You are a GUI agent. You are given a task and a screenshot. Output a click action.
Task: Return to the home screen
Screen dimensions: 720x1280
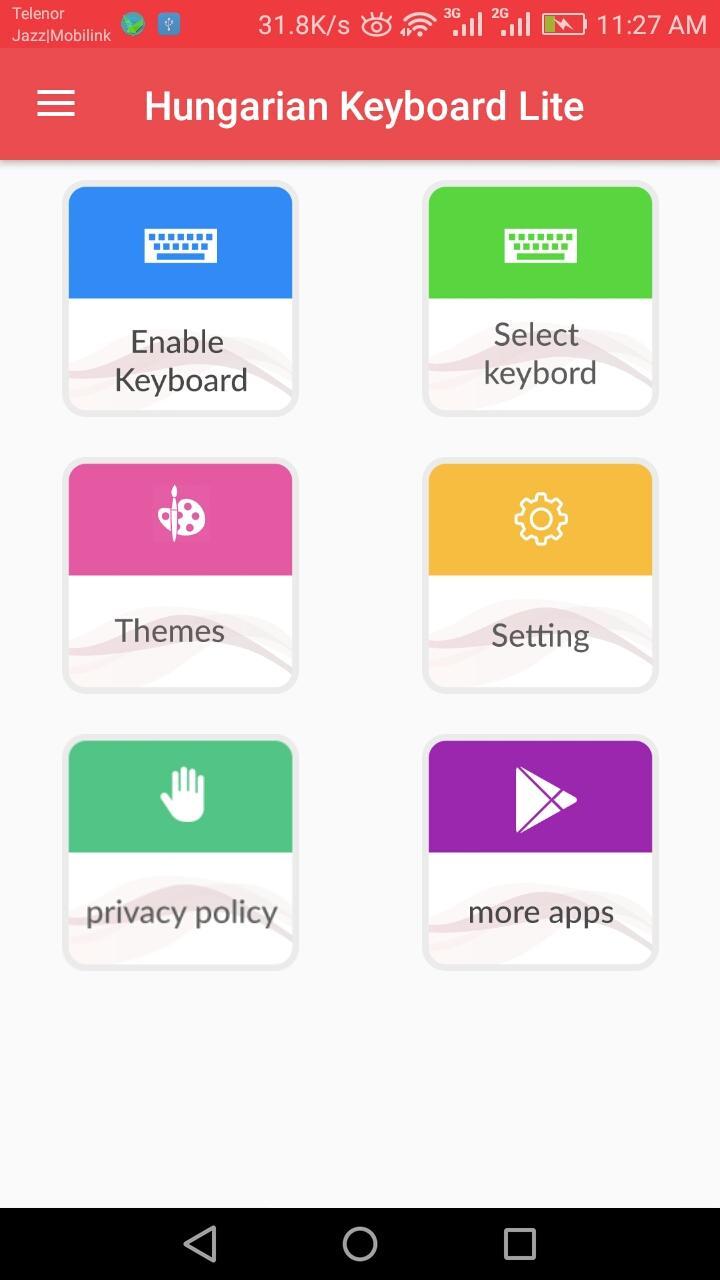360,1244
